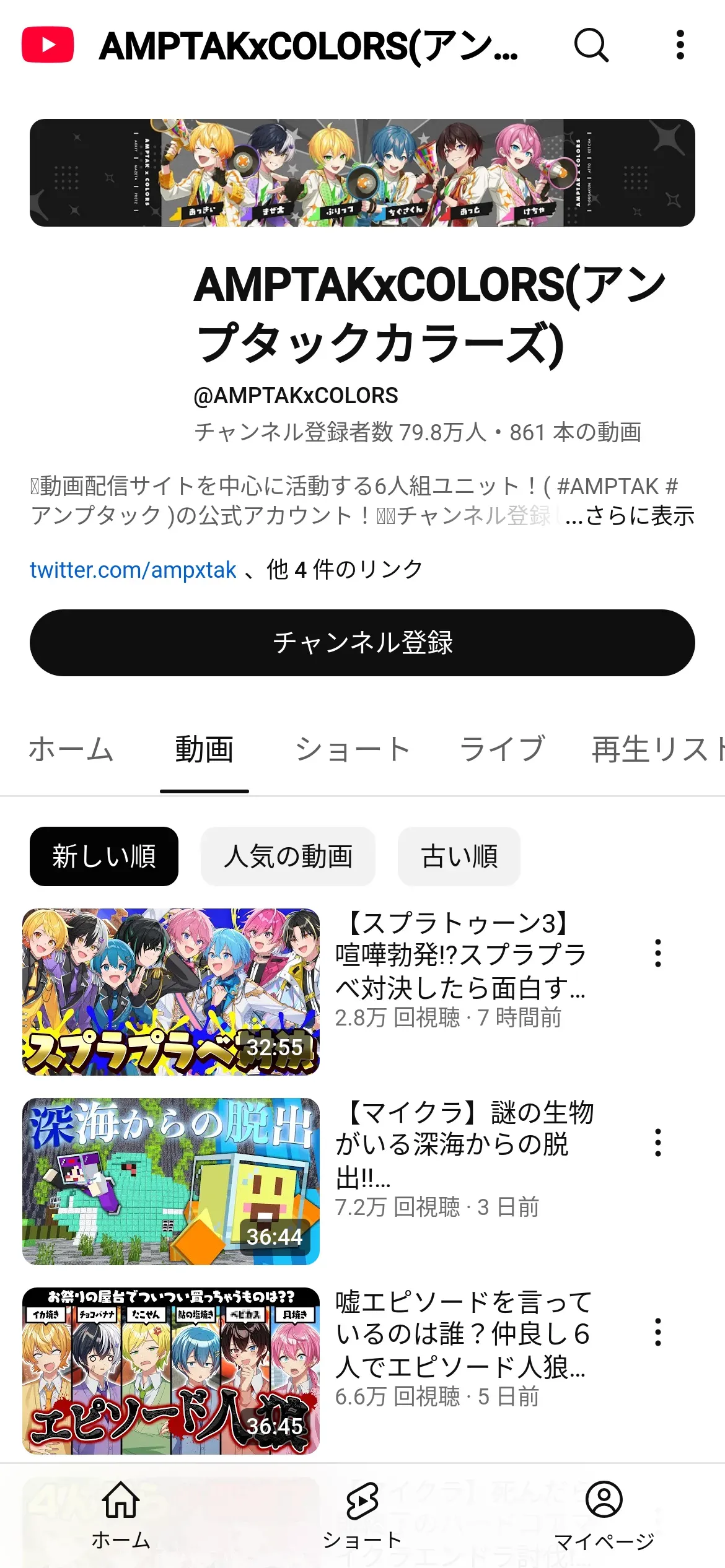The image size is (725, 1568).
Task: Open the top bar overflow menu
Action: click(x=680, y=45)
